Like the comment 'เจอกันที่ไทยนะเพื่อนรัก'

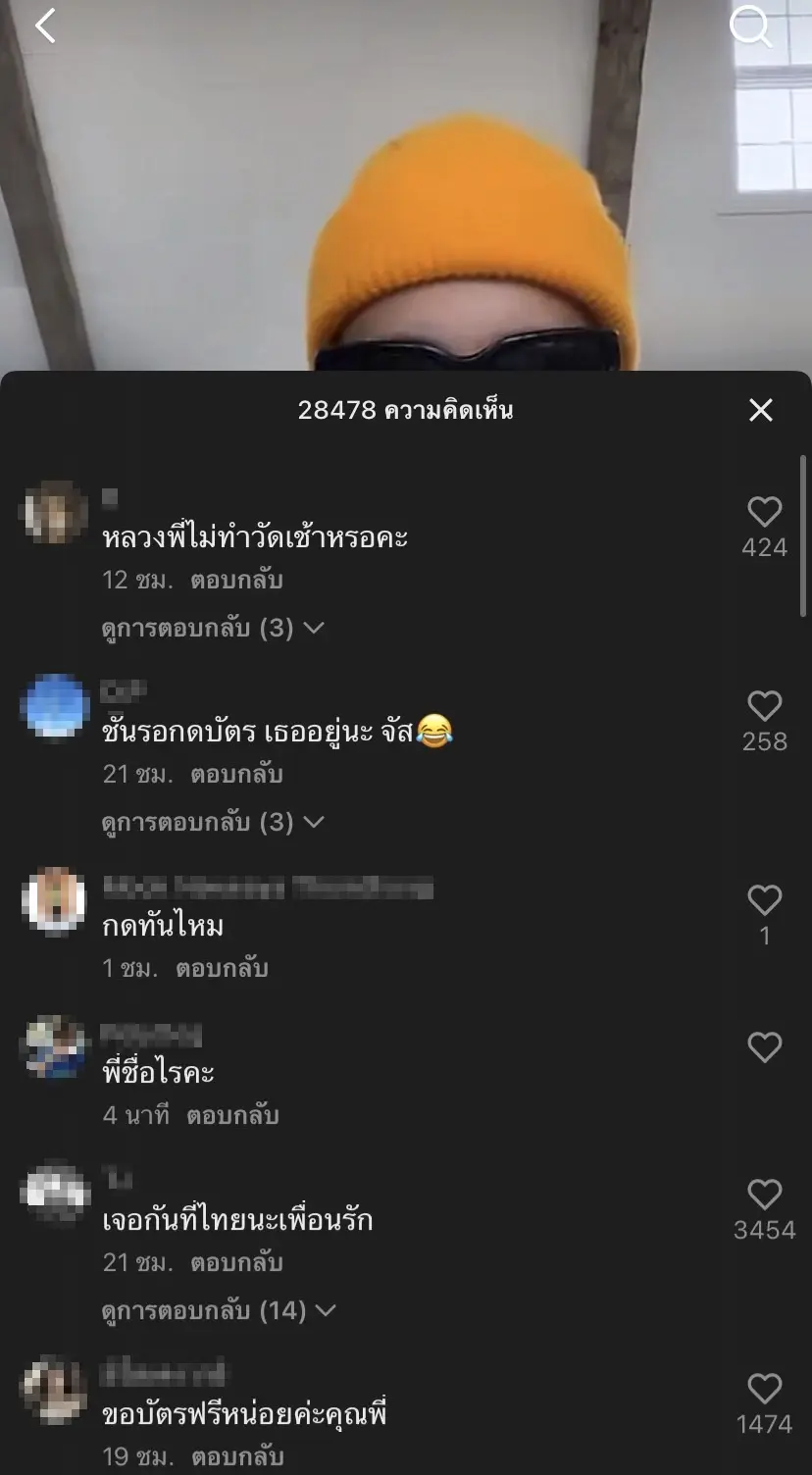pyautogui.click(x=764, y=1195)
